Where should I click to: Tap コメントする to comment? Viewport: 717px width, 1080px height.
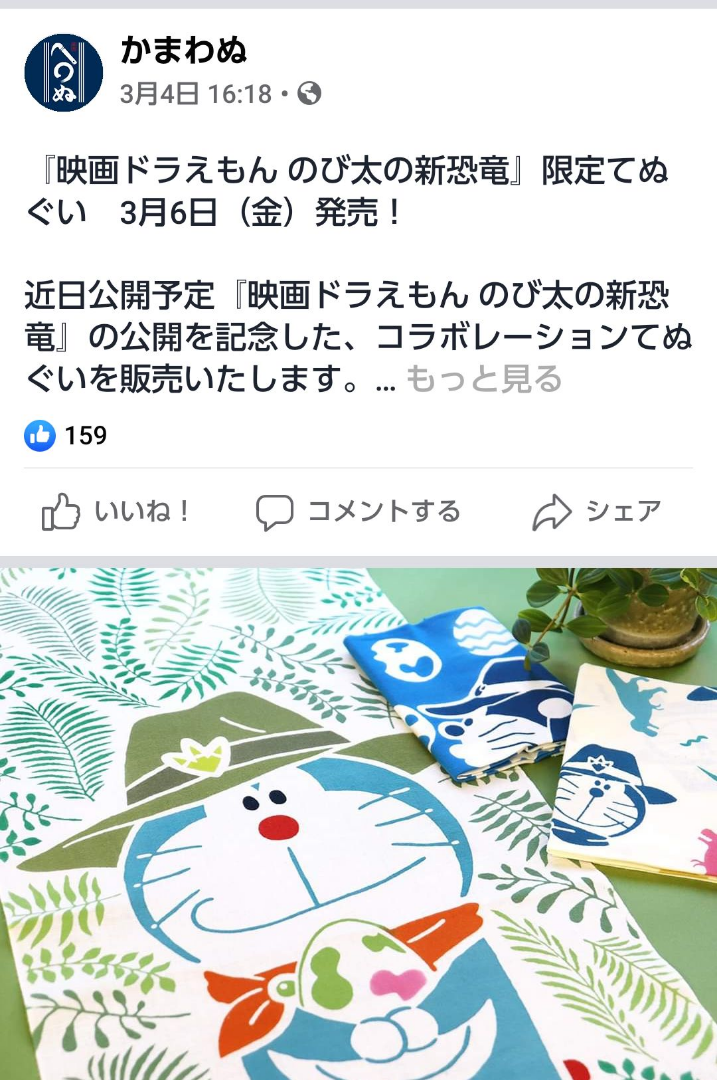[x=358, y=512]
